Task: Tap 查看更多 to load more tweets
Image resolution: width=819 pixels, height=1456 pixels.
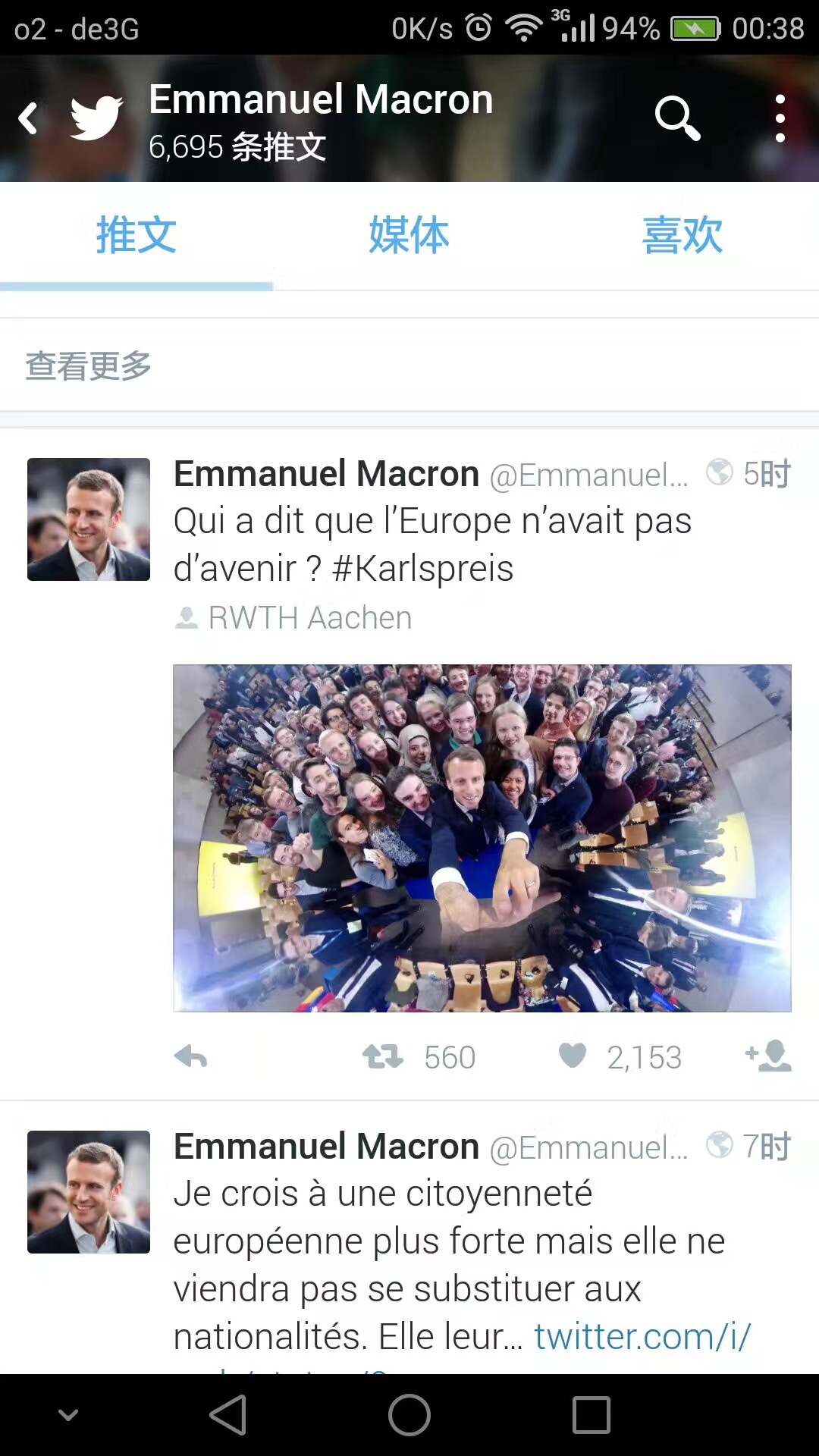Action: (x=89, y=366)
